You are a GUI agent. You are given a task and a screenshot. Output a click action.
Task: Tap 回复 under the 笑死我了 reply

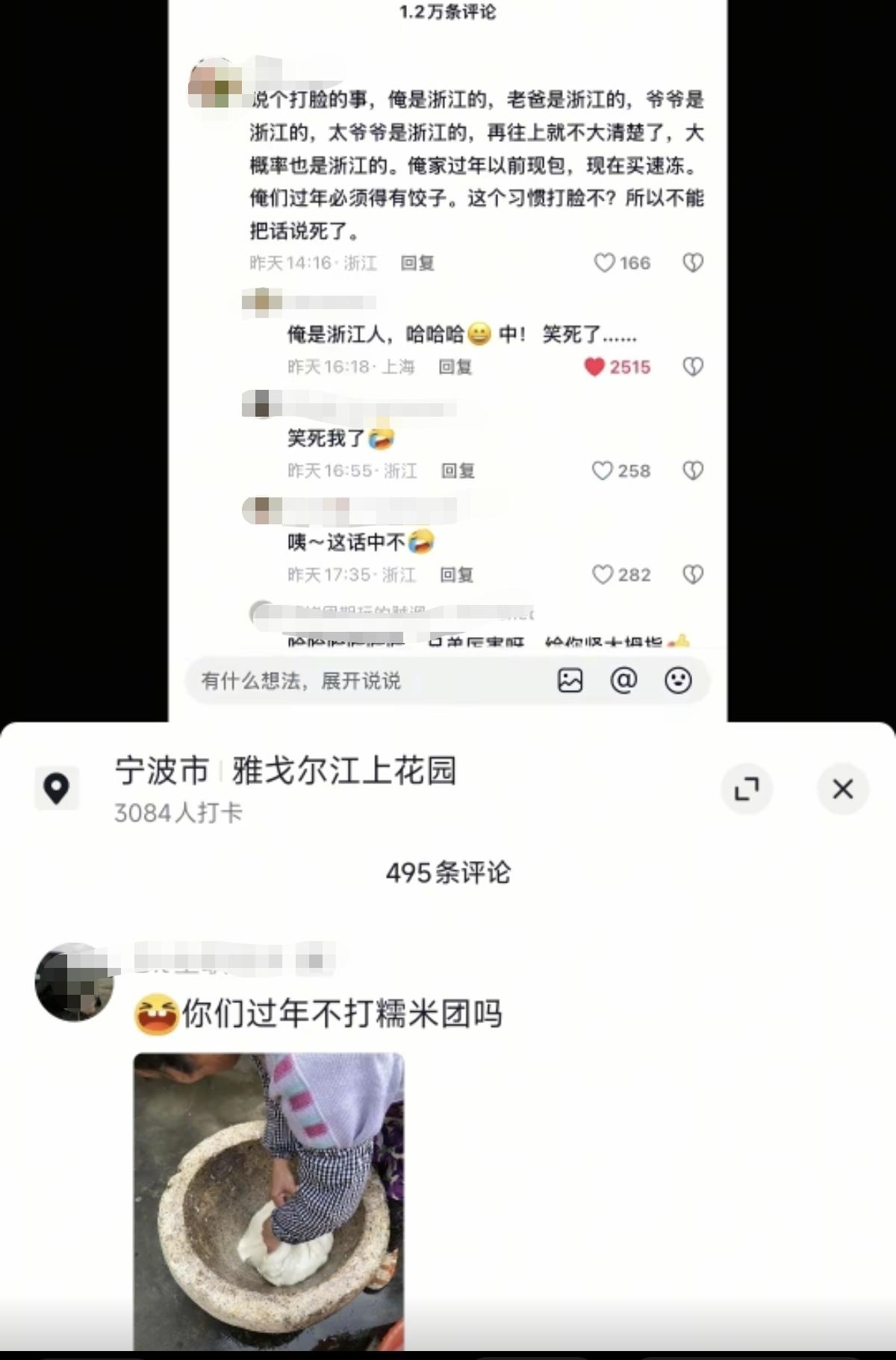(x=457, y=471)
